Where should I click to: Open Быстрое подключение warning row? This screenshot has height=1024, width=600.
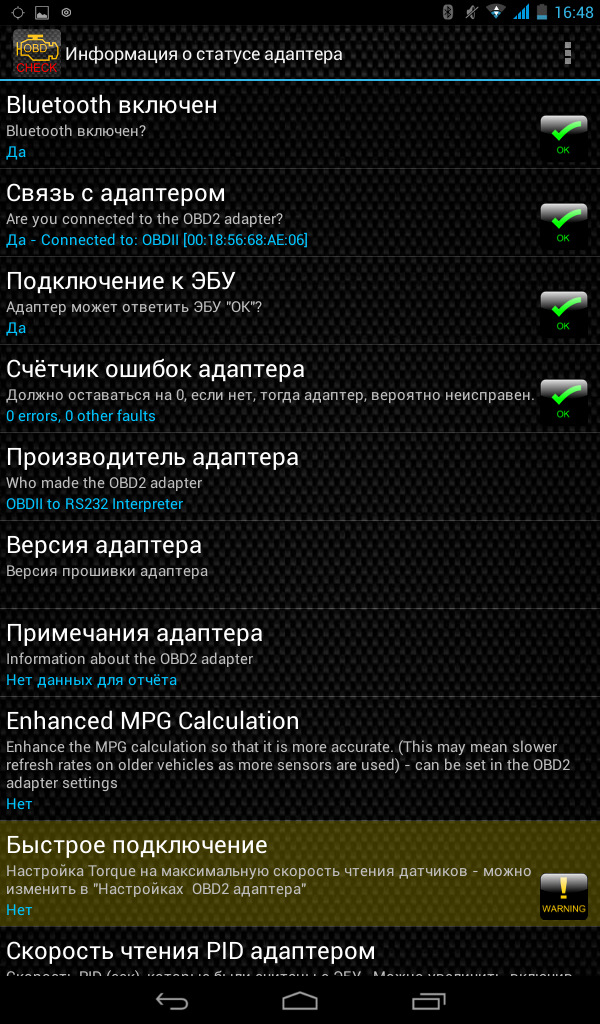[x=270, y=875]
